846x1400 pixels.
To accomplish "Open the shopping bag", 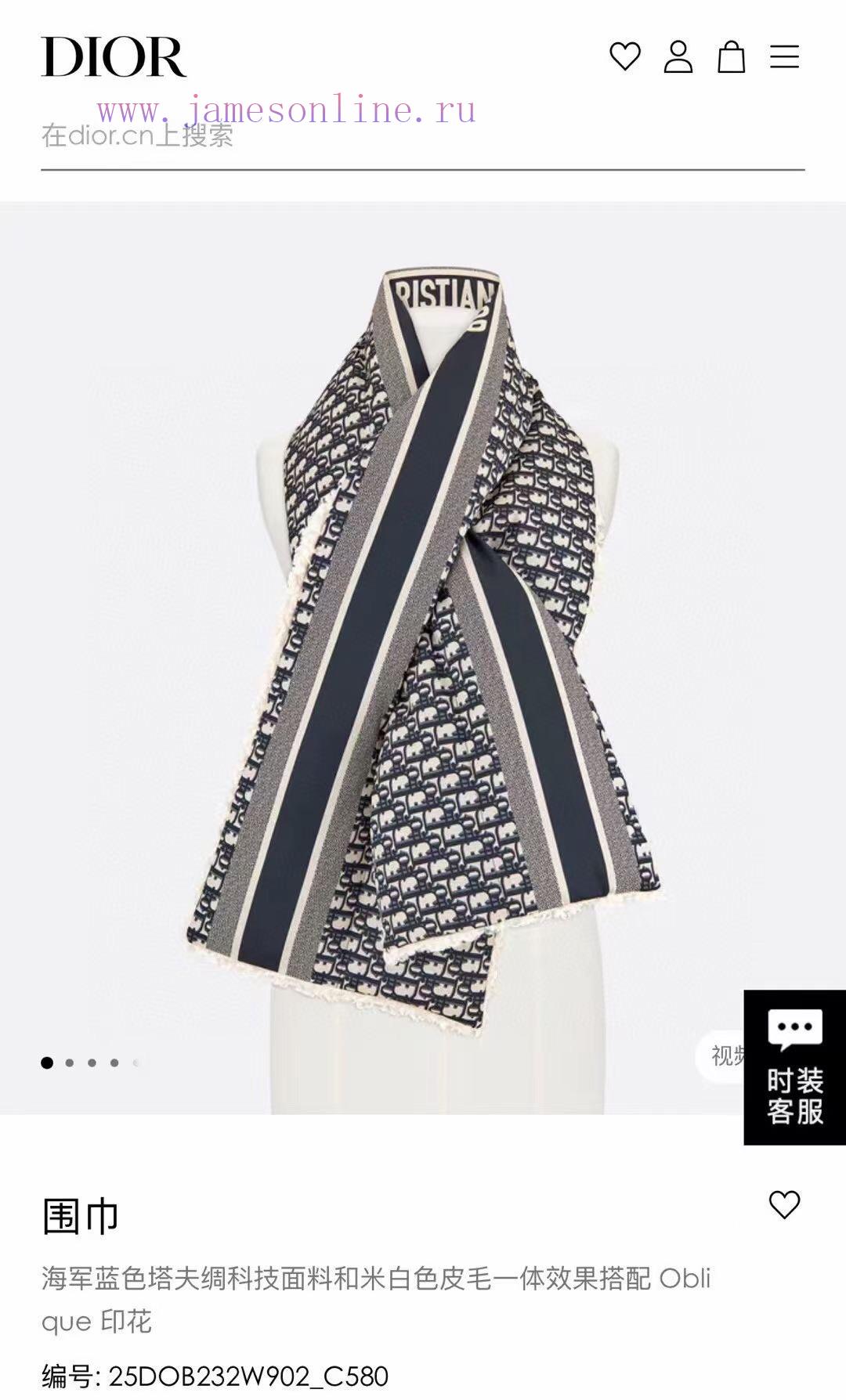I will point(732,56).
